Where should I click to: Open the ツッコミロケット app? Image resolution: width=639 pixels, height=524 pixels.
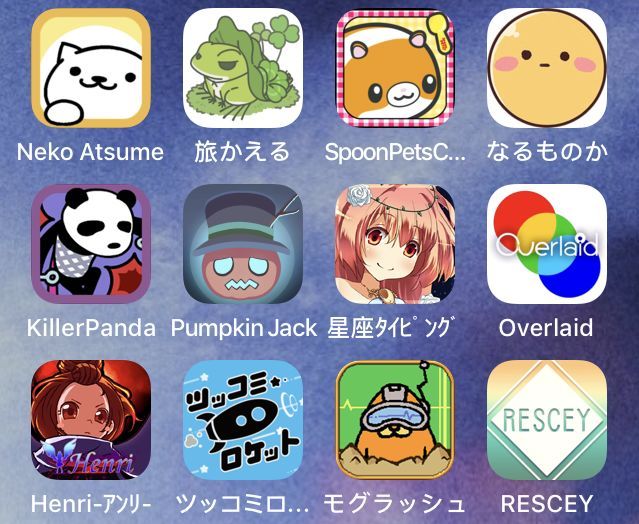pyautogui.click(x=243, y=420)
